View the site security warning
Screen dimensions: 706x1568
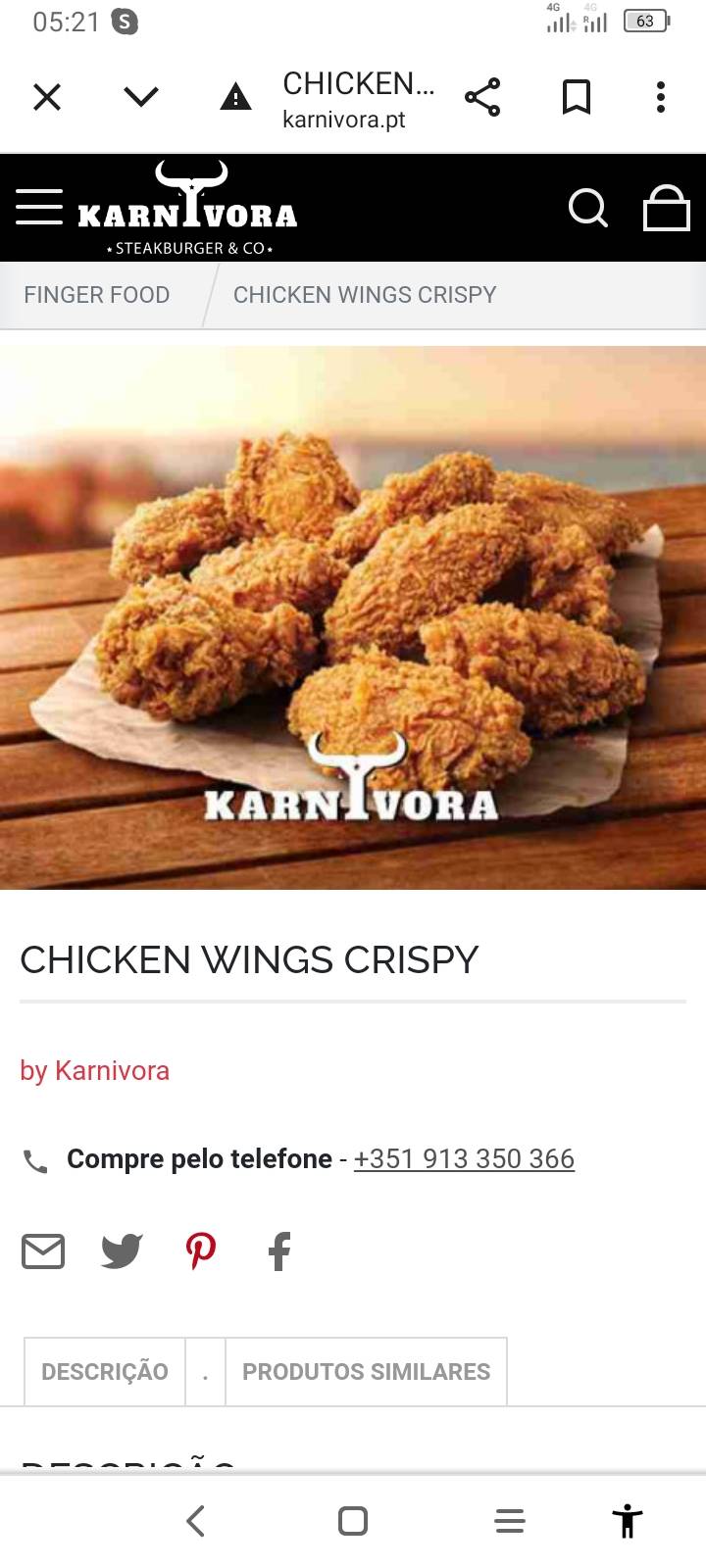point(235,97)
